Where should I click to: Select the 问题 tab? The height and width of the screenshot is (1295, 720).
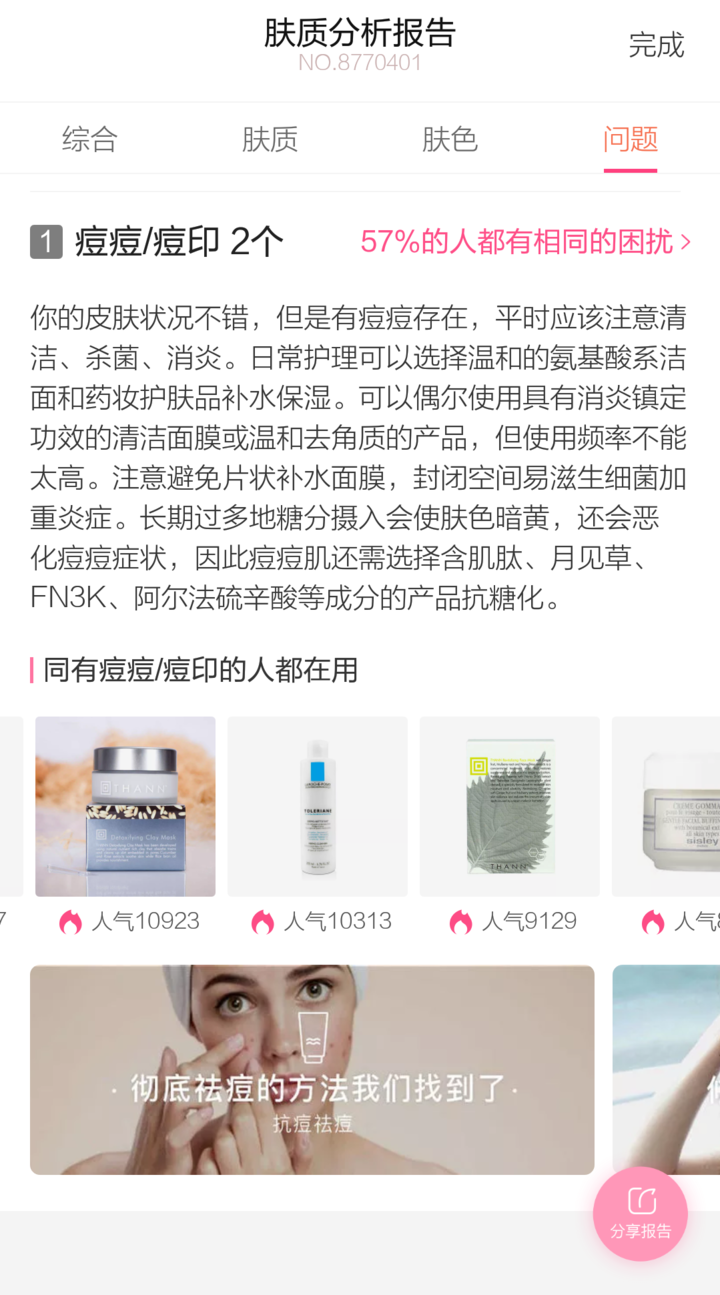point(630,139)
